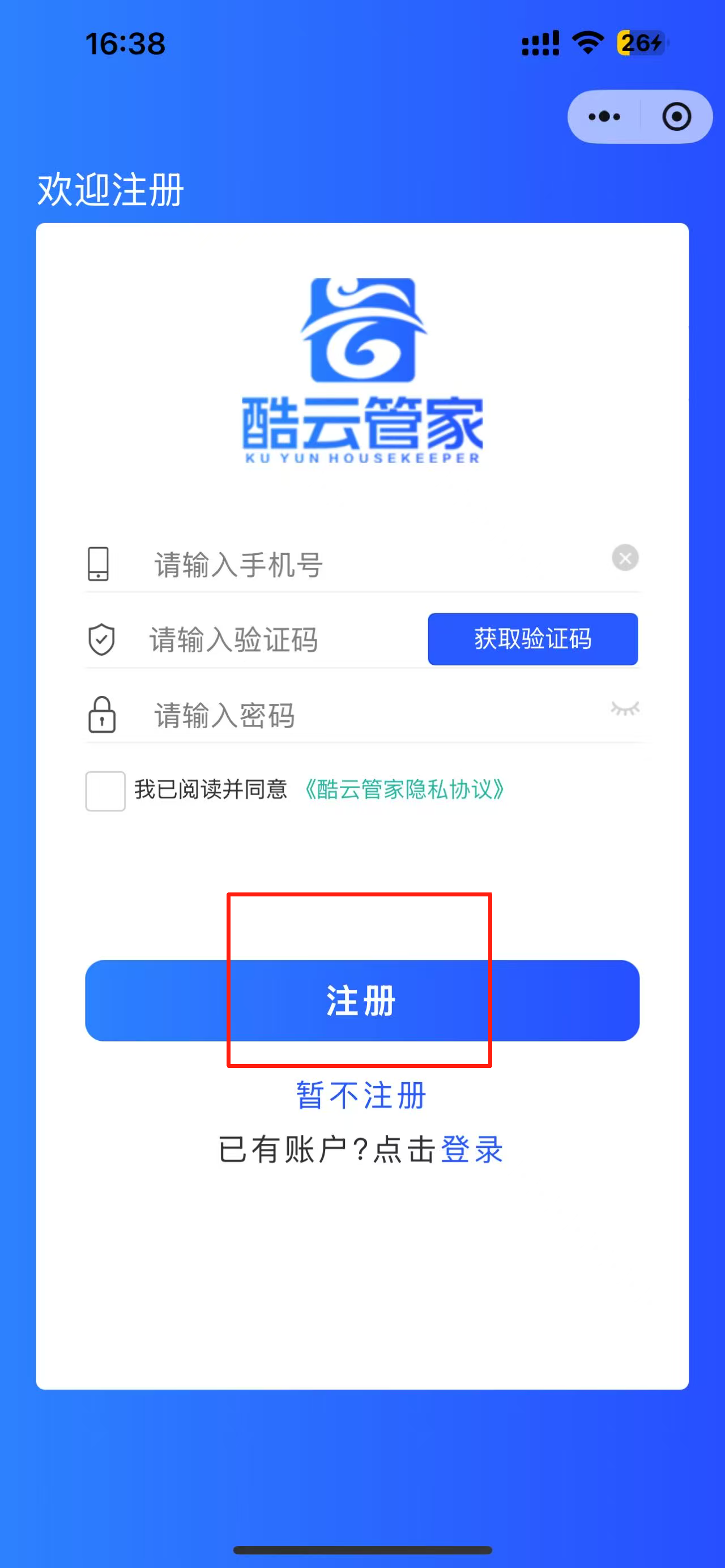Submit with the 注册 button
This screenshot has width=725, height=1568.
[x=361, y=1000]
